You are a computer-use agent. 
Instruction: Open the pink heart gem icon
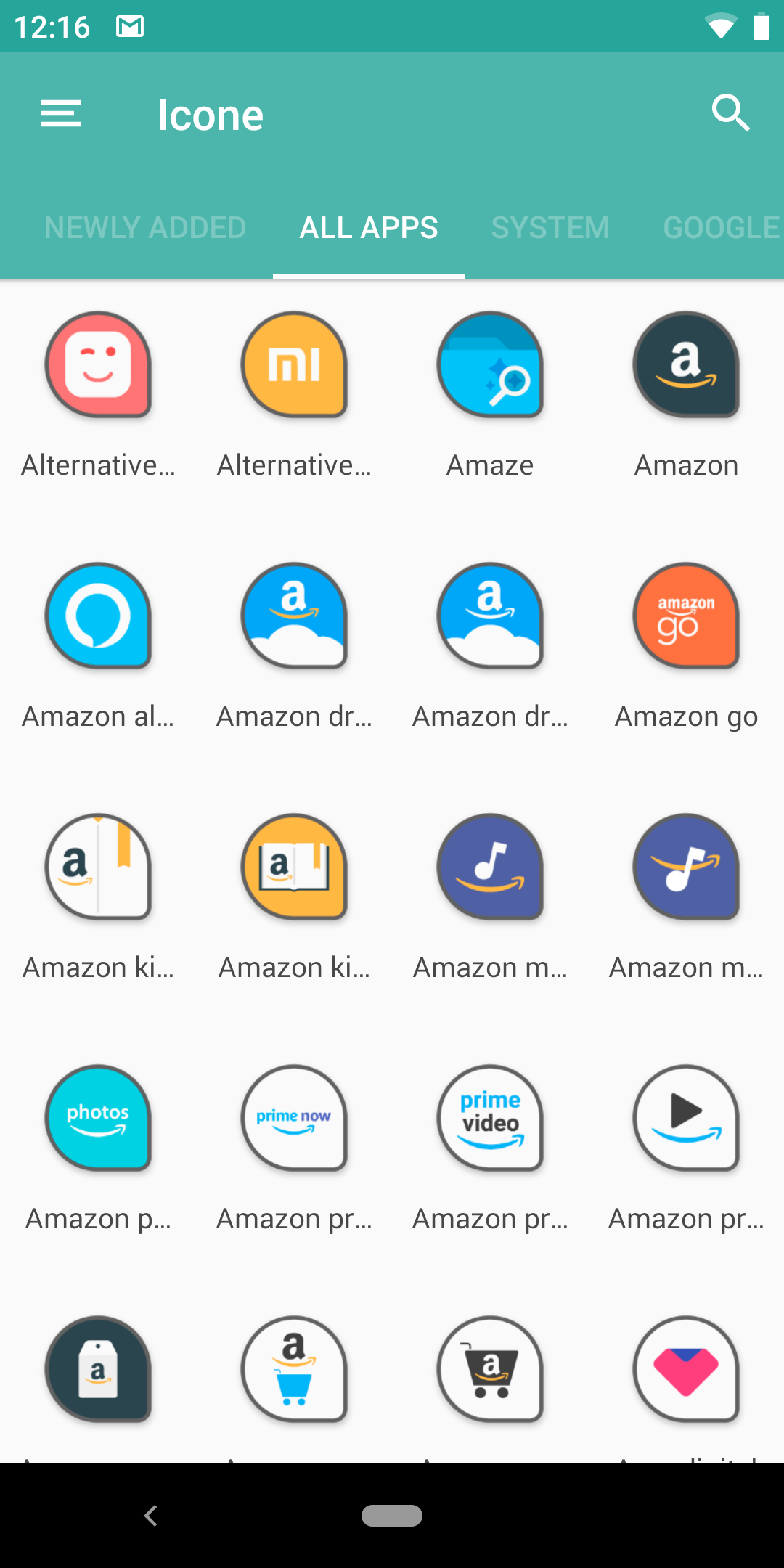(x=686, y=1370)
